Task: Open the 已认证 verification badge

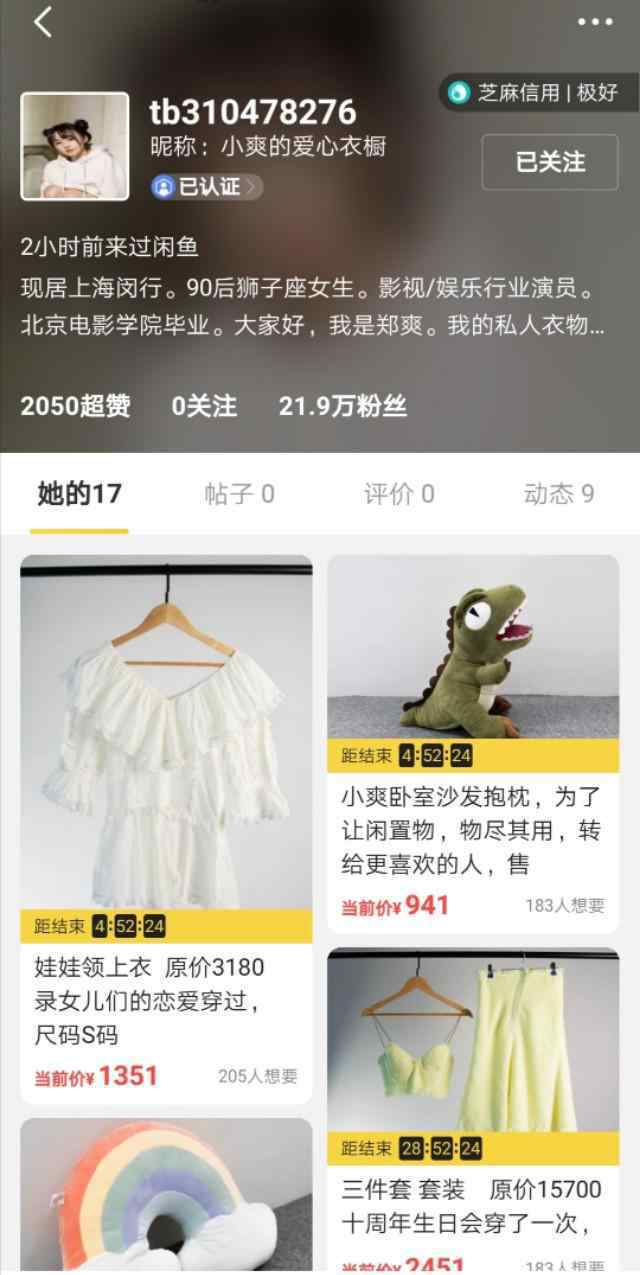Action: tap(207, 186)
